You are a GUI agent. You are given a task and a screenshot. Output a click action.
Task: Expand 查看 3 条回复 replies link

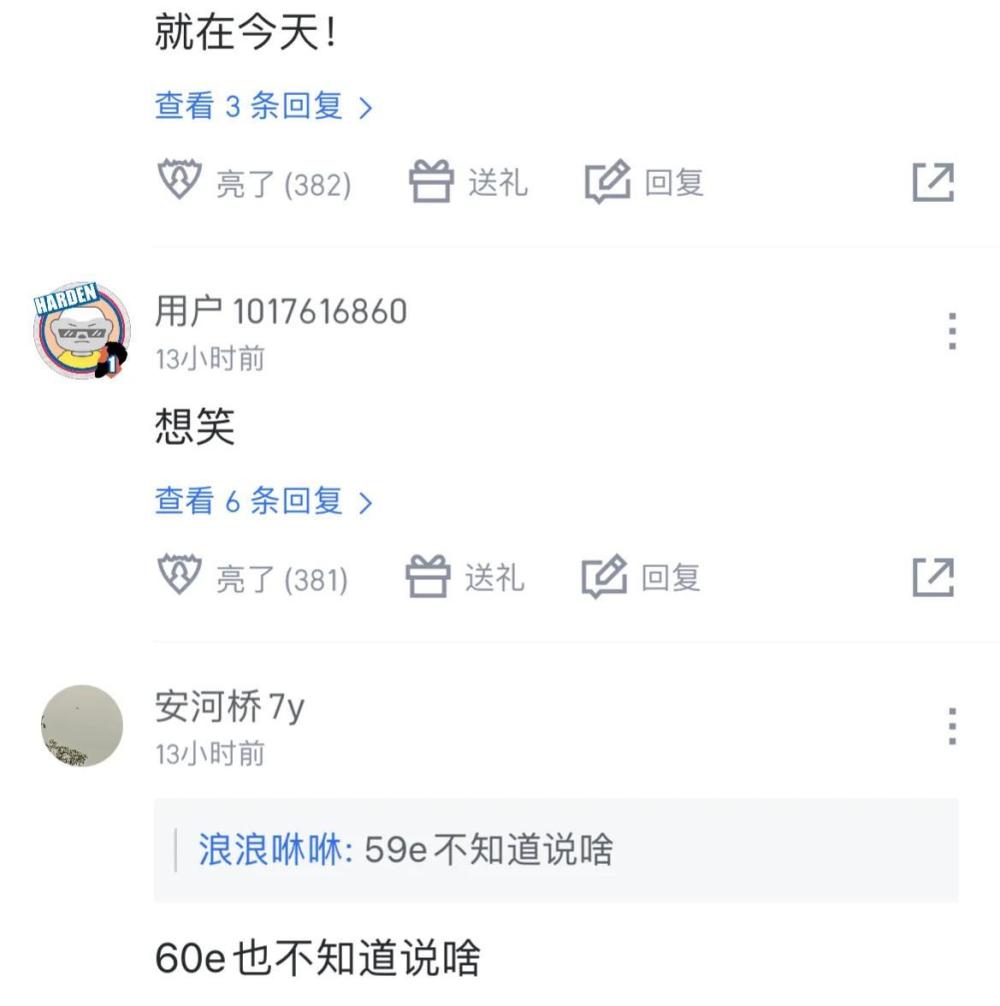pos(262,106)
